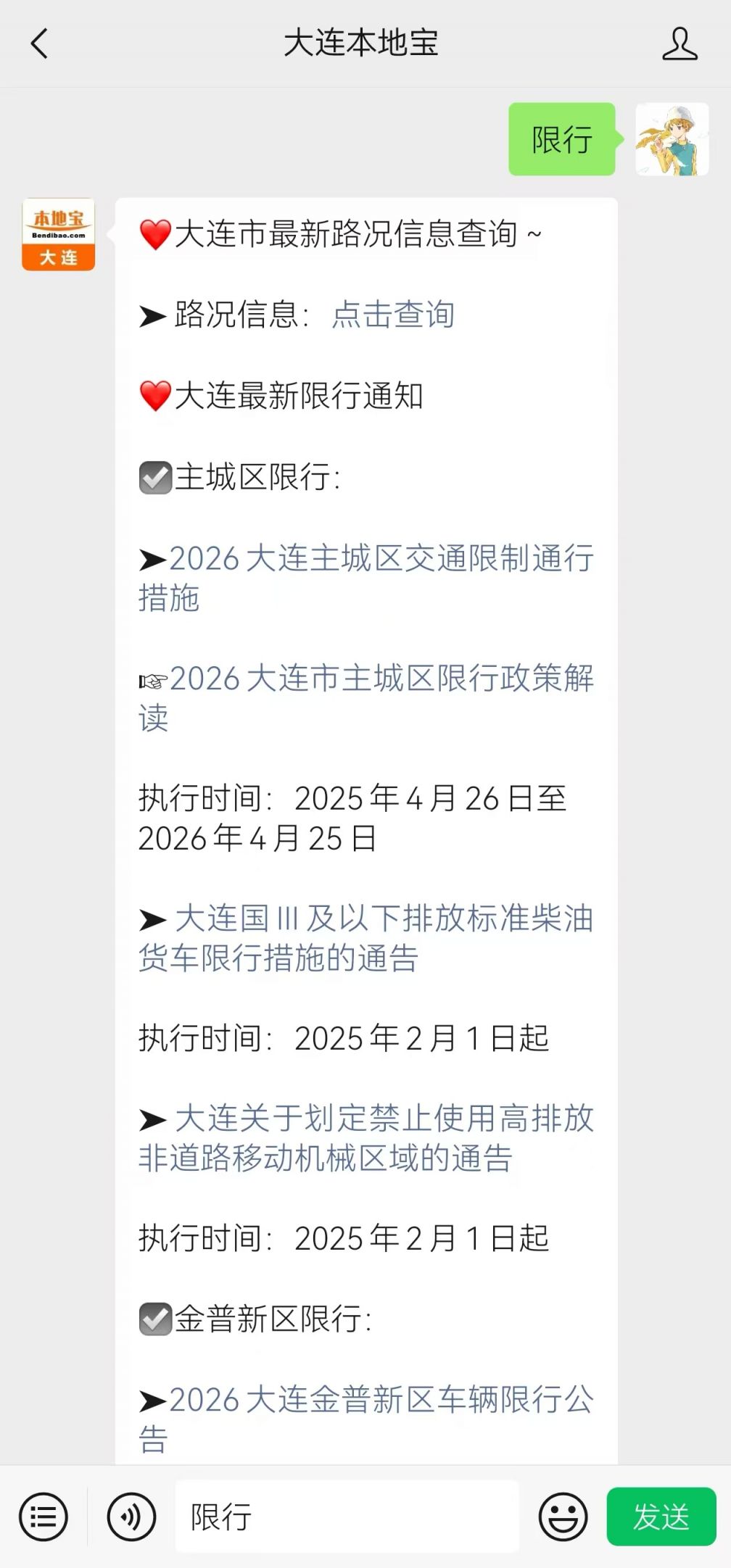Select the voice input icon
Image resolution: width=731 pixels, height=1568 pixels.
click(x=131, y=1516)
